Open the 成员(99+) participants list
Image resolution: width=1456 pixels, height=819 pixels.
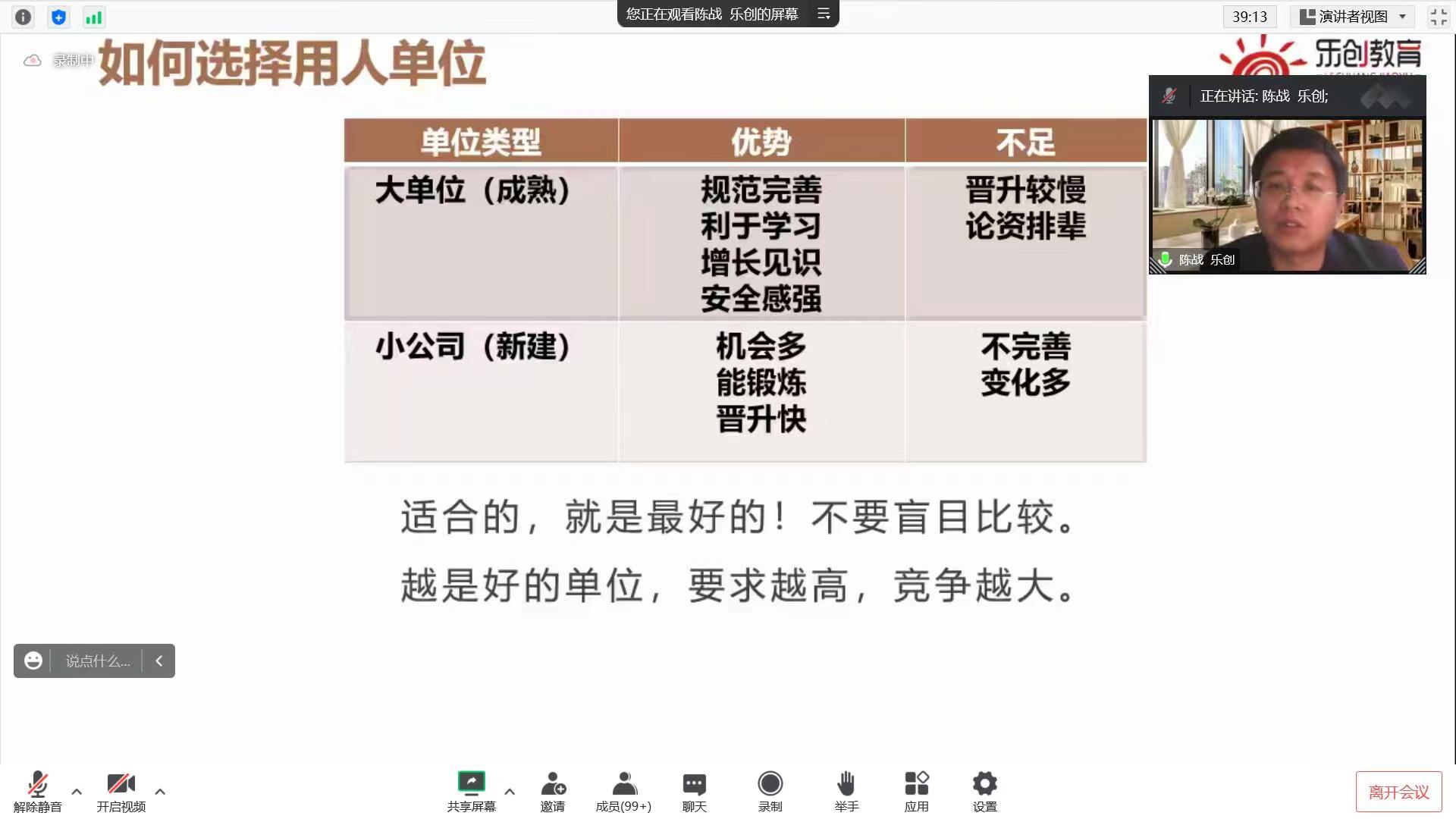pos(623,791)
